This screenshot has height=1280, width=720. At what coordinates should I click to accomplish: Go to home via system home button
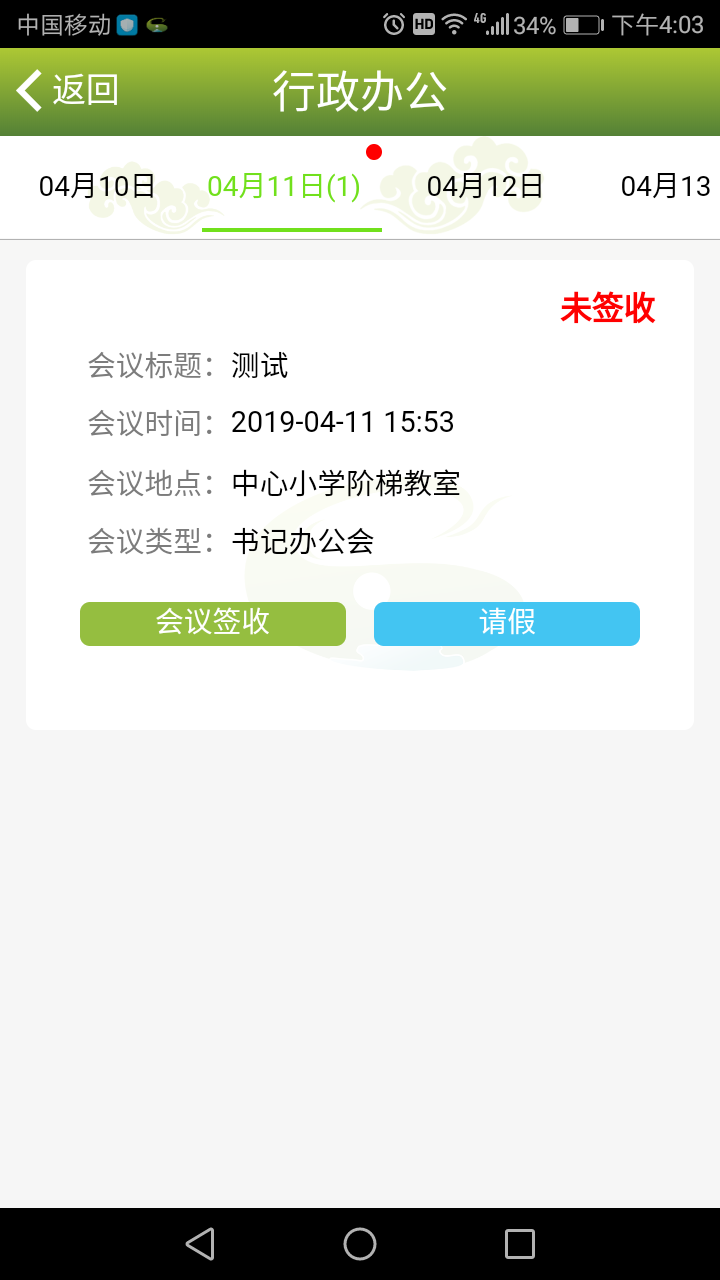(x=360, y=1244)
